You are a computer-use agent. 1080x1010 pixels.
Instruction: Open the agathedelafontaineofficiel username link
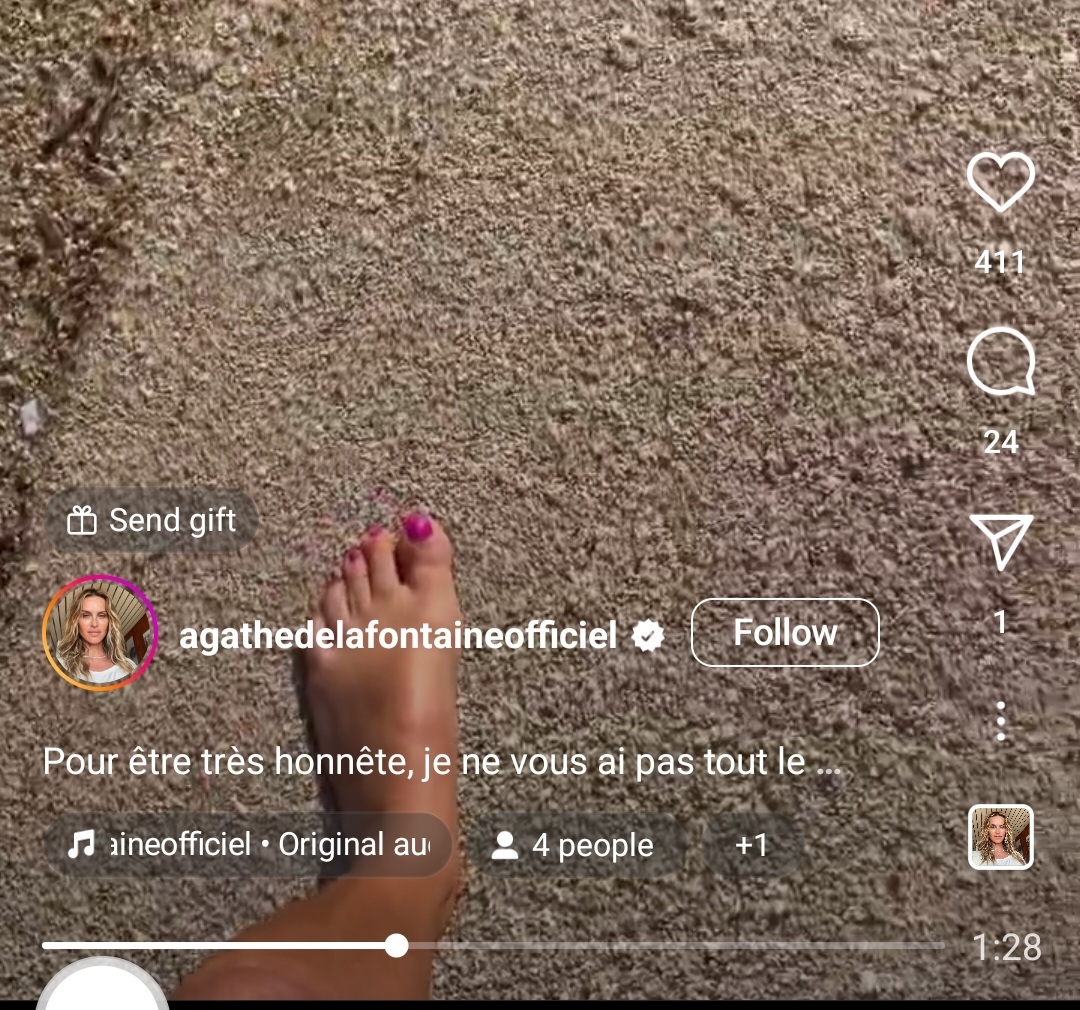(398, 635)
